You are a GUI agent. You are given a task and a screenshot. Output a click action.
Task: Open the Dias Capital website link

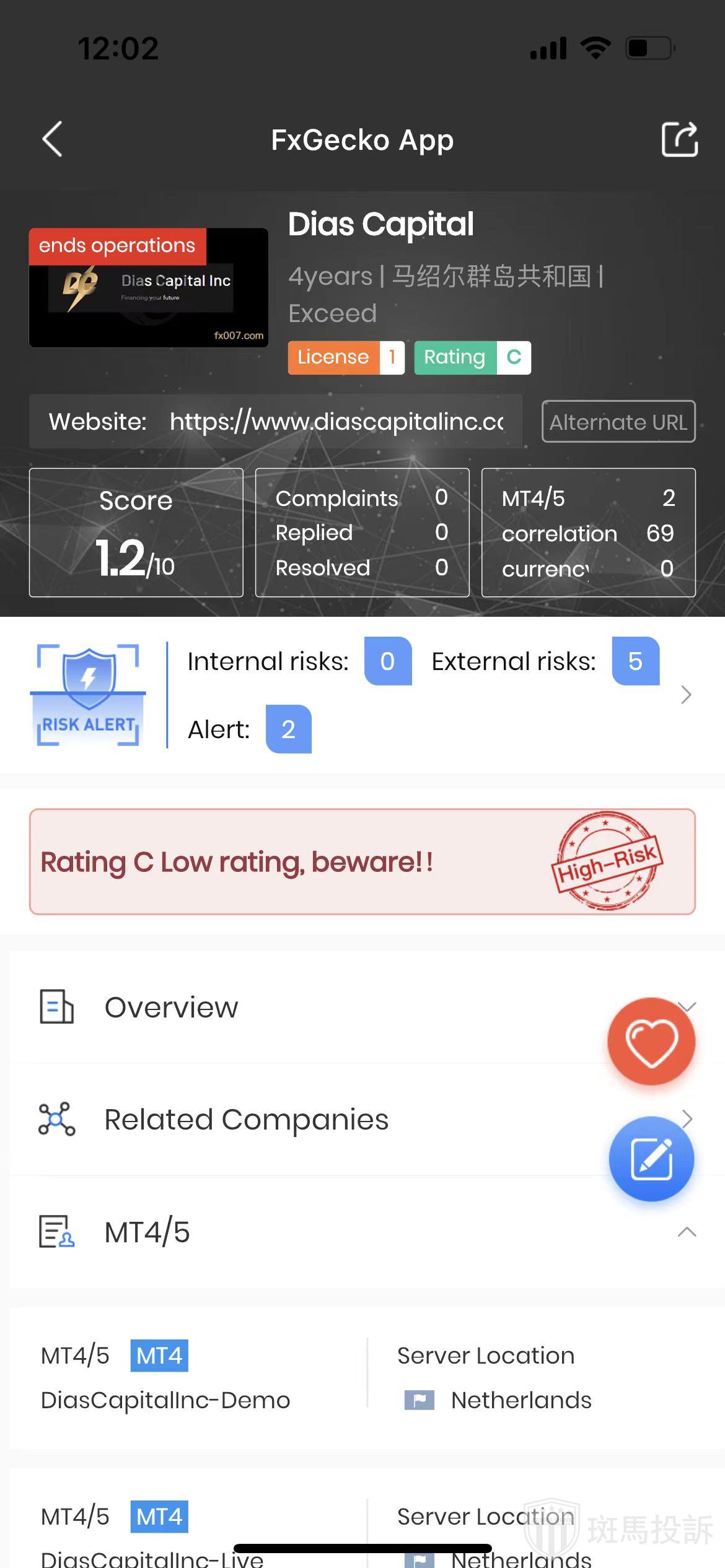(x=336, y=422)
